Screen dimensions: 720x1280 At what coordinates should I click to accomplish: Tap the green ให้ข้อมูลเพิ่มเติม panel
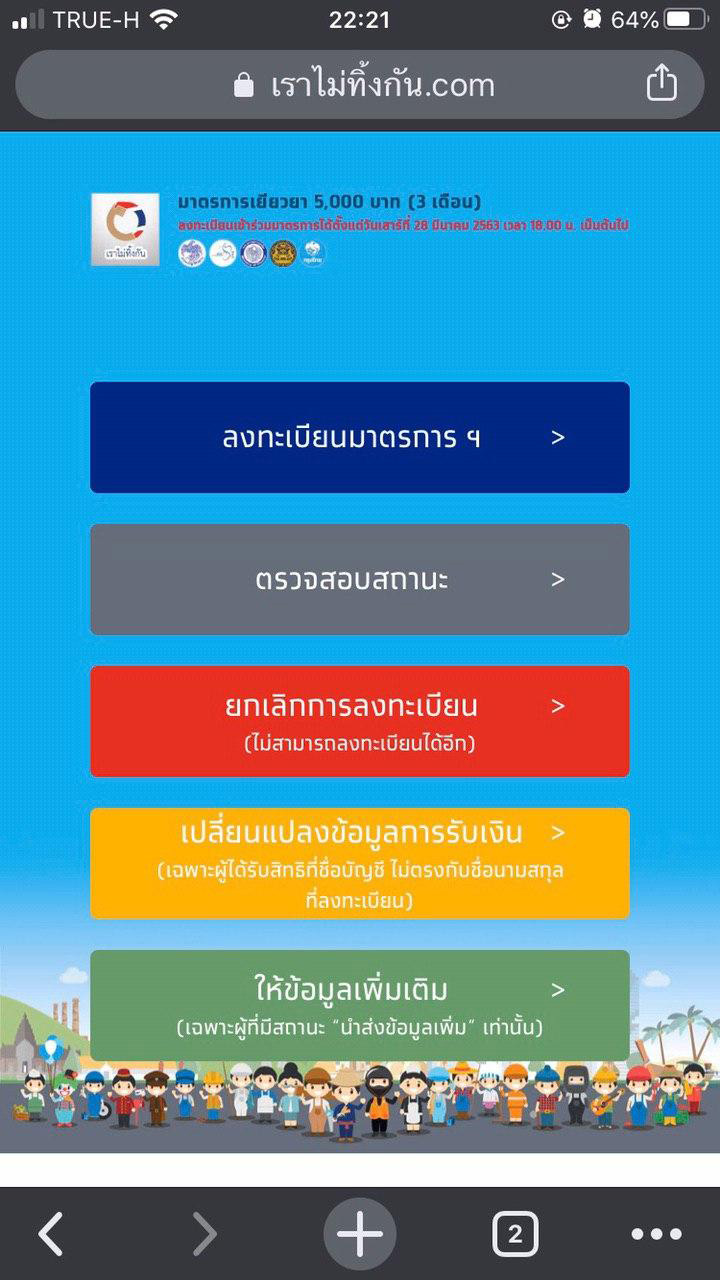pyautogui.click(x=360, y=1005)
